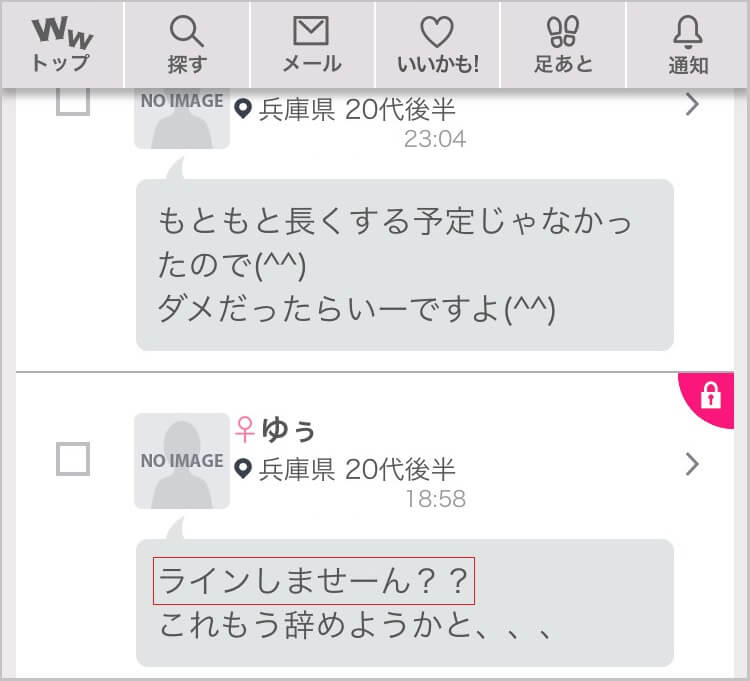View ゆぅ's profile picture thumbnail
Viewport: 750px width, 681px height.
point(182,461)
